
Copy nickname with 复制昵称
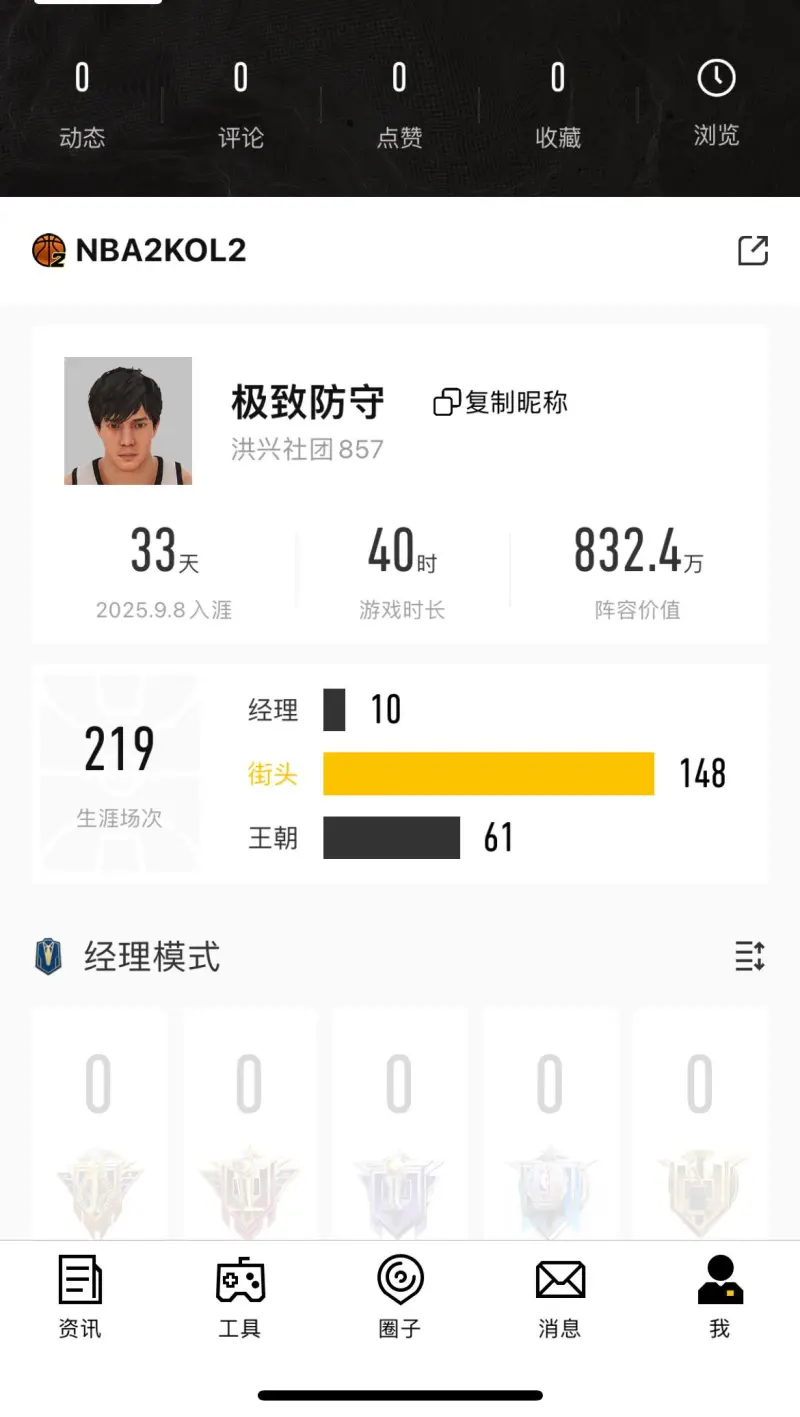[x=501, y=402]
